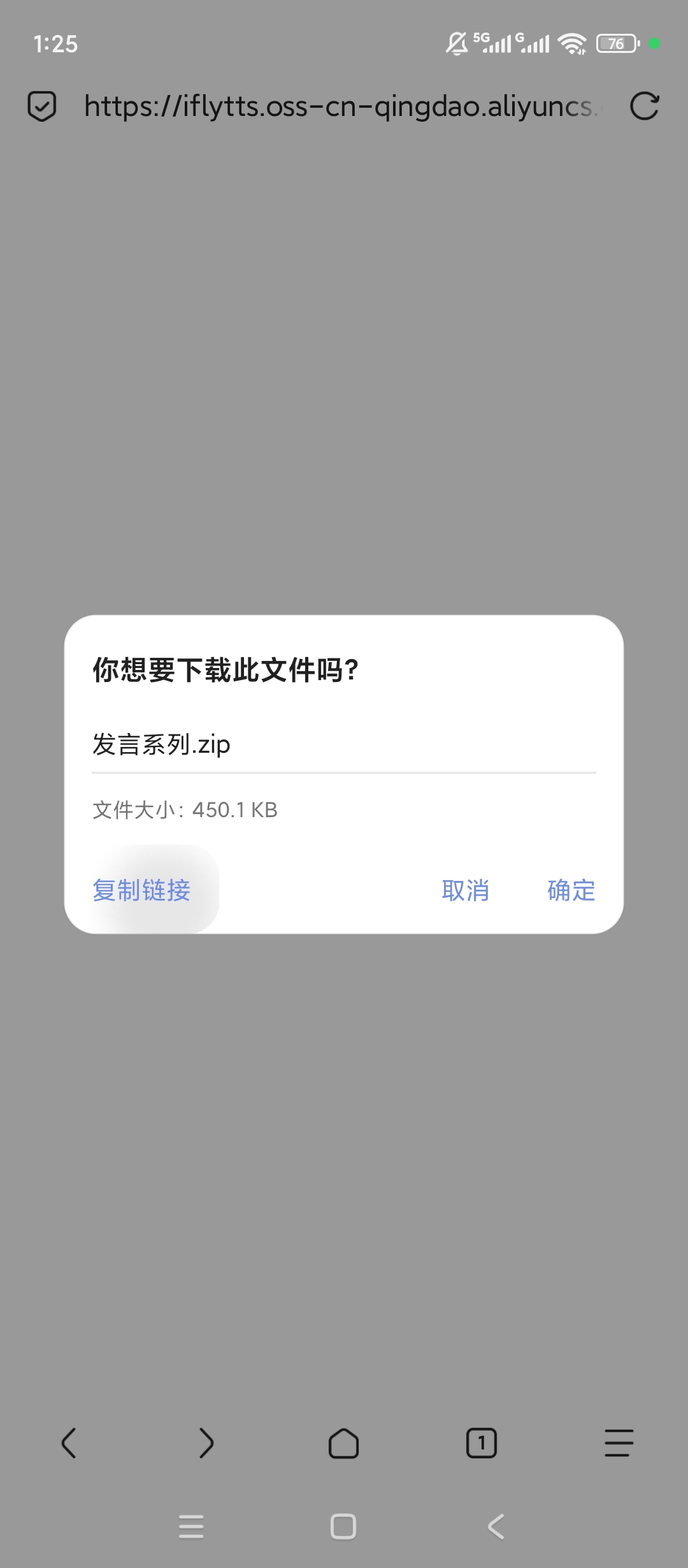Open the browser home page
The image size is (688, 1568).
tap(344, 1443)
